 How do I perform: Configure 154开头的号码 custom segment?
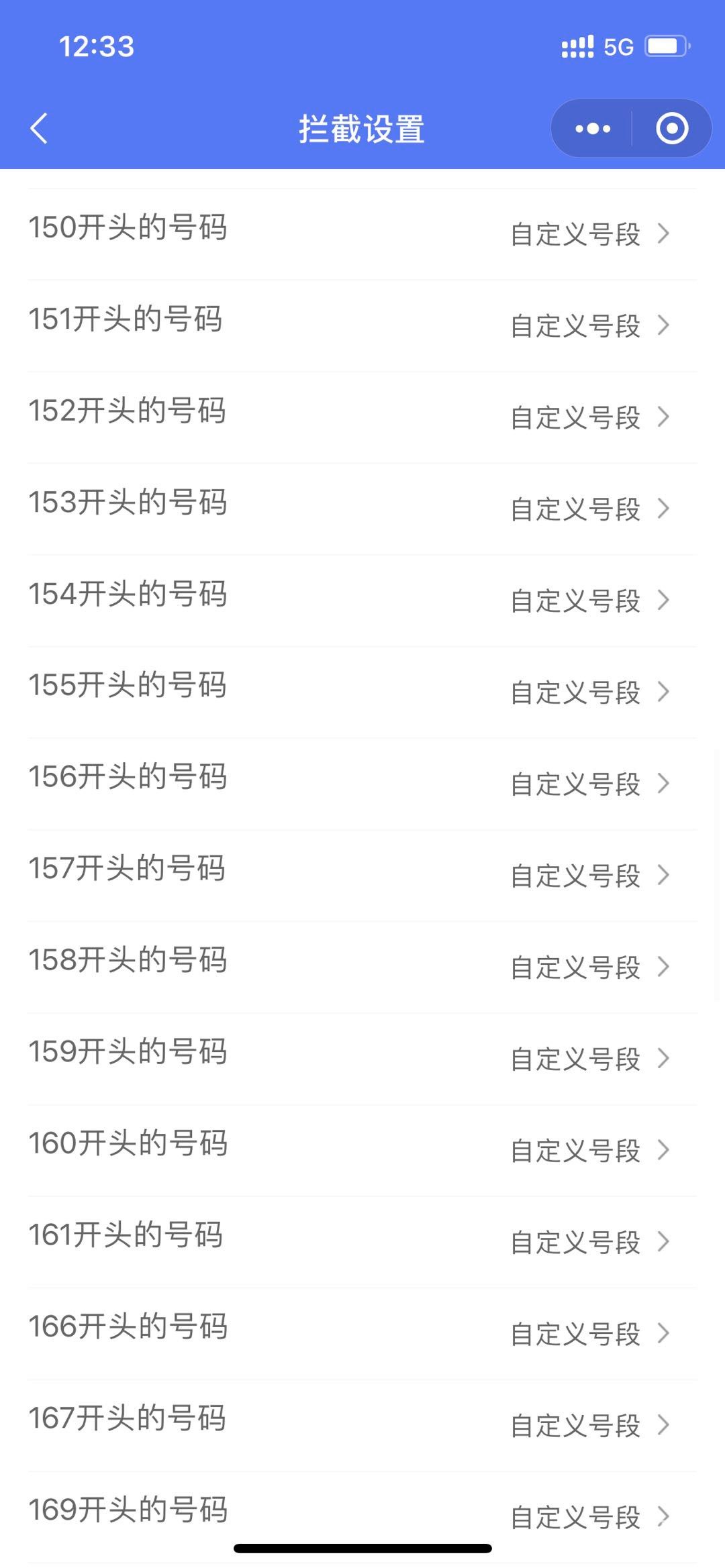coord(589,600)
